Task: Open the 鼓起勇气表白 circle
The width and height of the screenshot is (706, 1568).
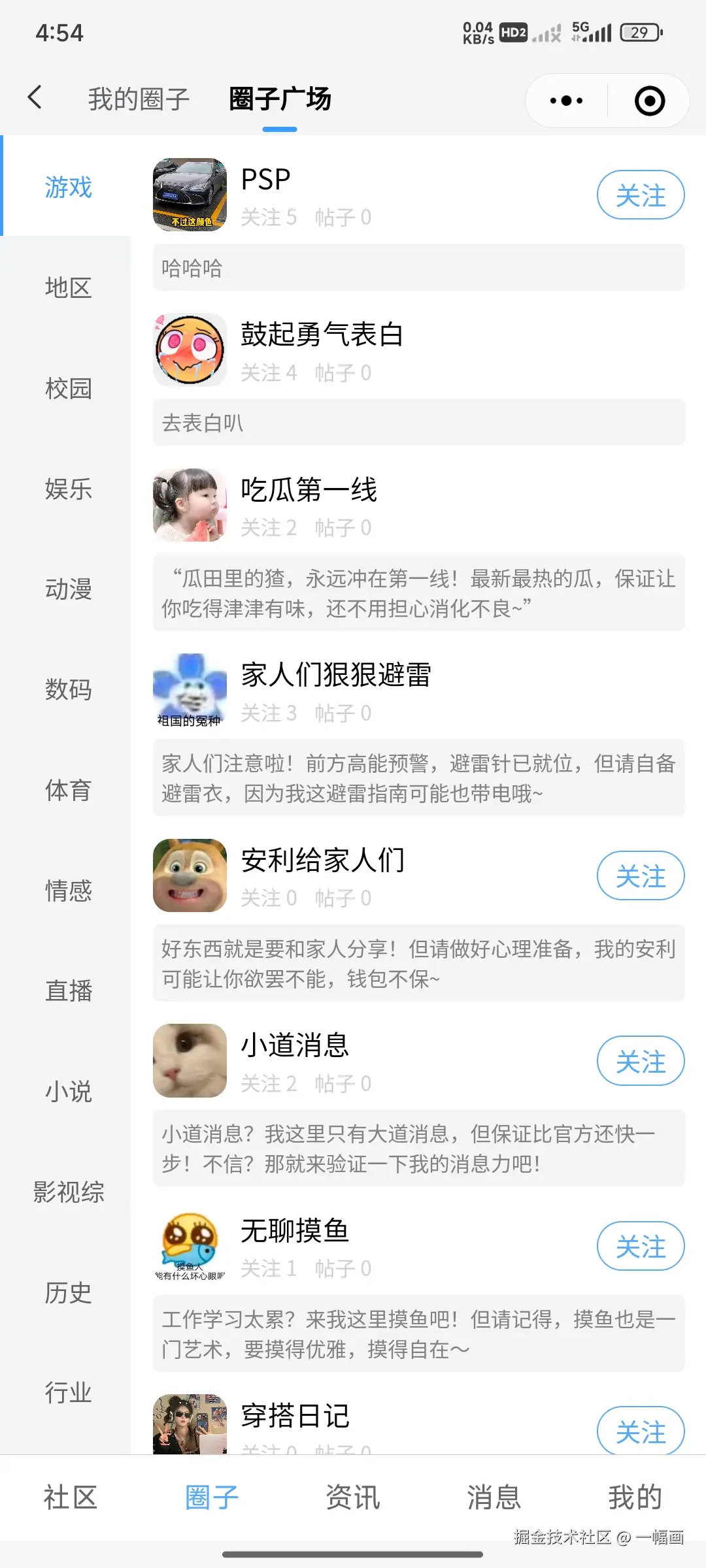Action: coord(322,335)
